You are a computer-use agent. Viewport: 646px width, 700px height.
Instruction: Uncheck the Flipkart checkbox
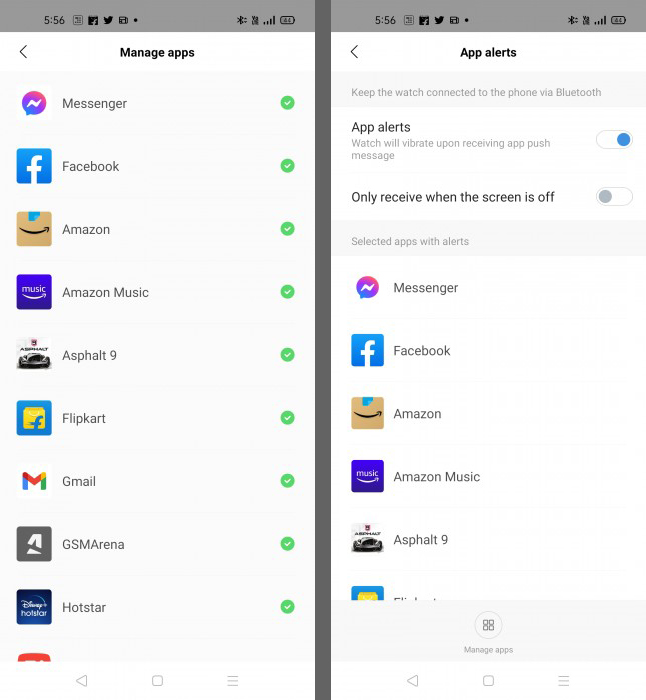click(x=287, y=418)
